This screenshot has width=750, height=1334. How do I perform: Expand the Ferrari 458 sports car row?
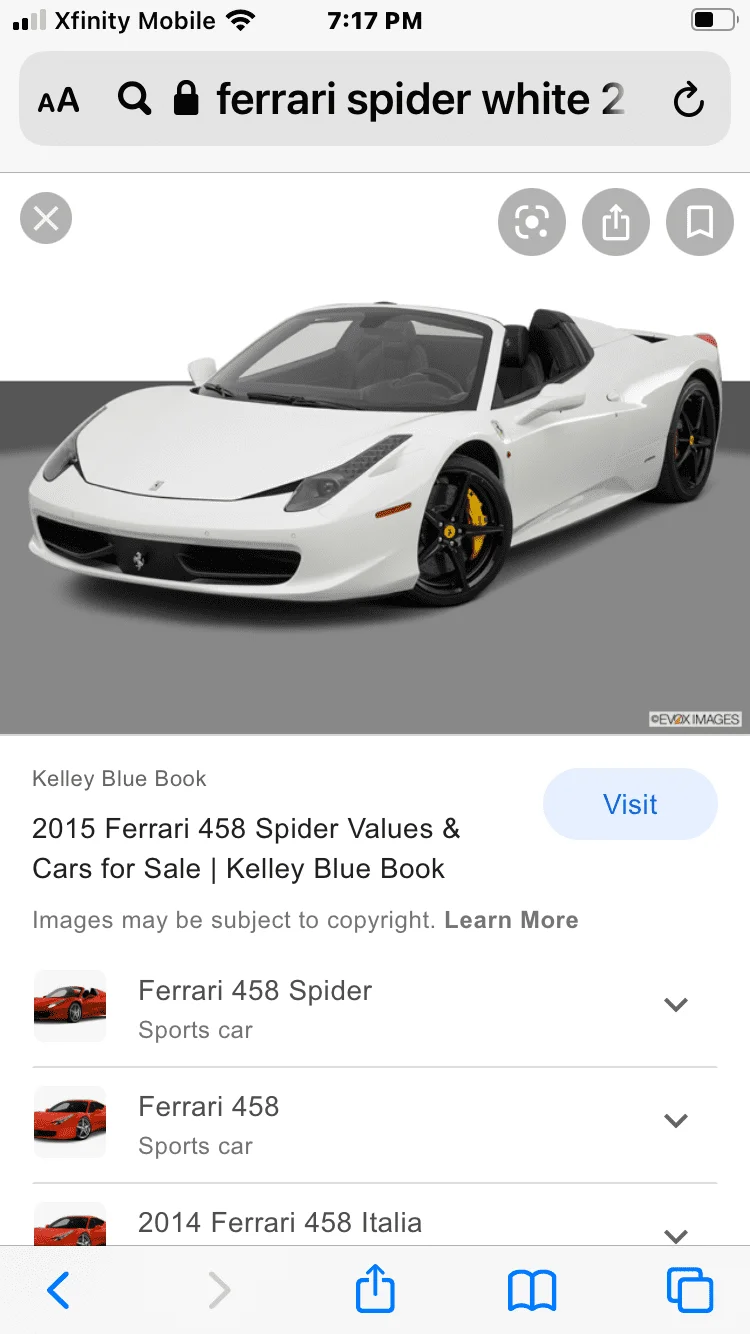[x=676, y=1121]
